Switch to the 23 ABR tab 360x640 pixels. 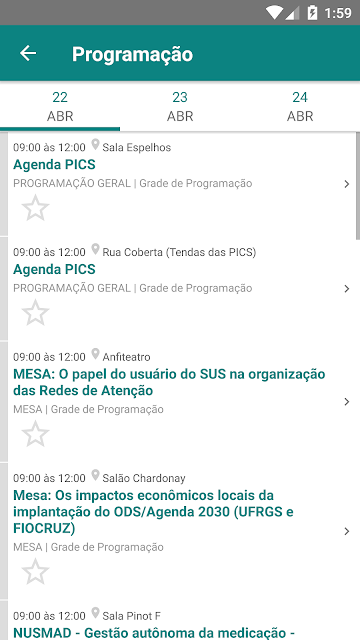tap(180, 106)
